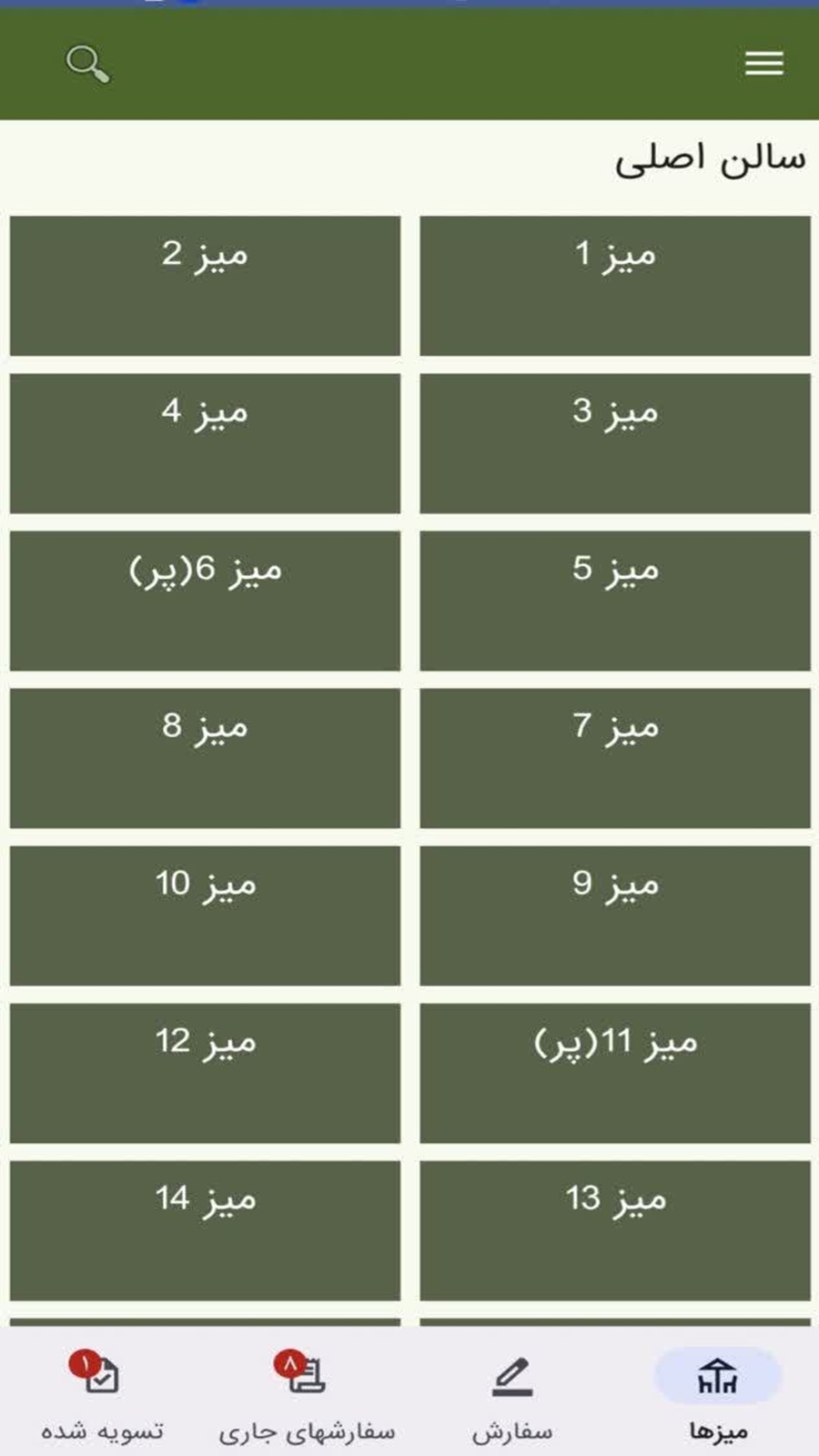
Task: Open occupied table میز 6(پر)
Action: coord(205,599)
